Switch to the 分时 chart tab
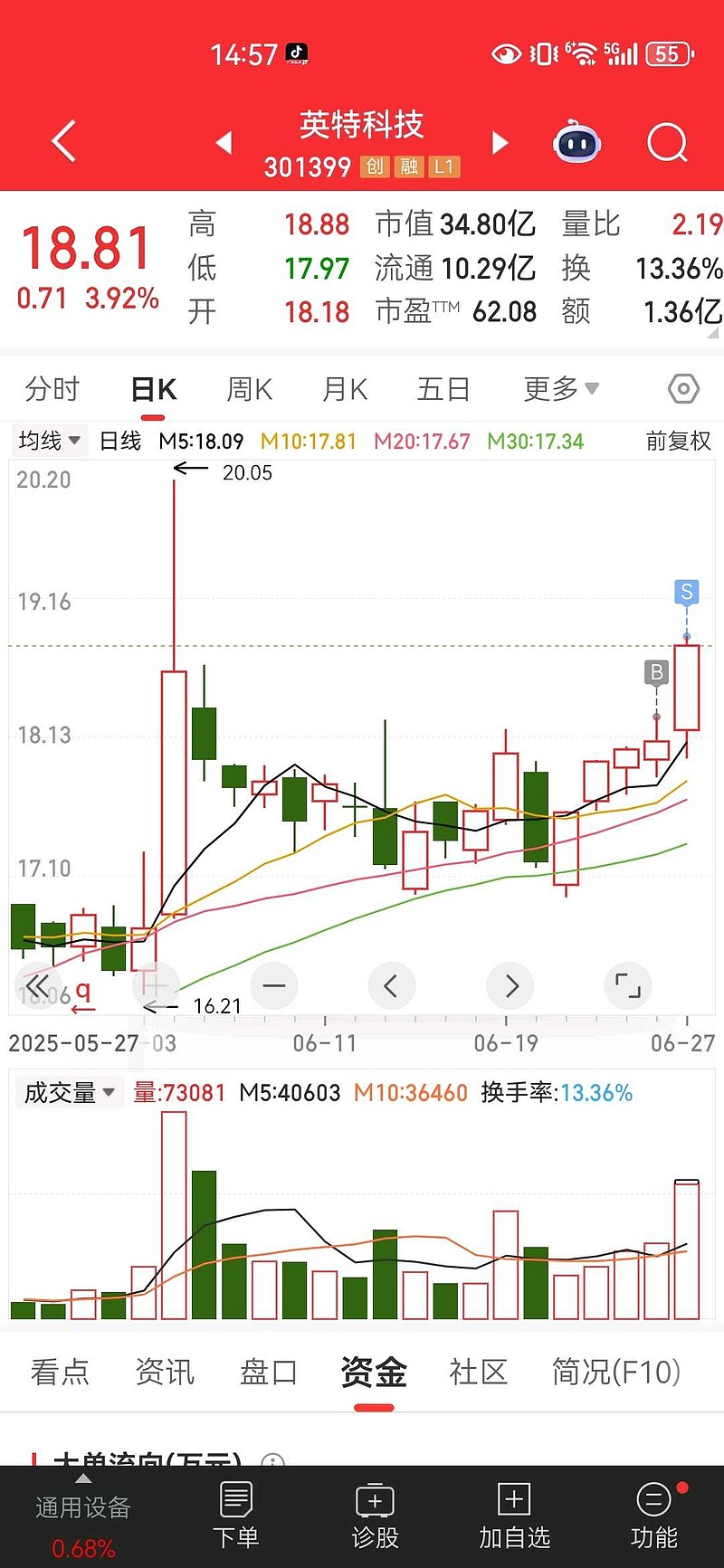The height and width of the screenshot is (1568, 724). (52, 389)
